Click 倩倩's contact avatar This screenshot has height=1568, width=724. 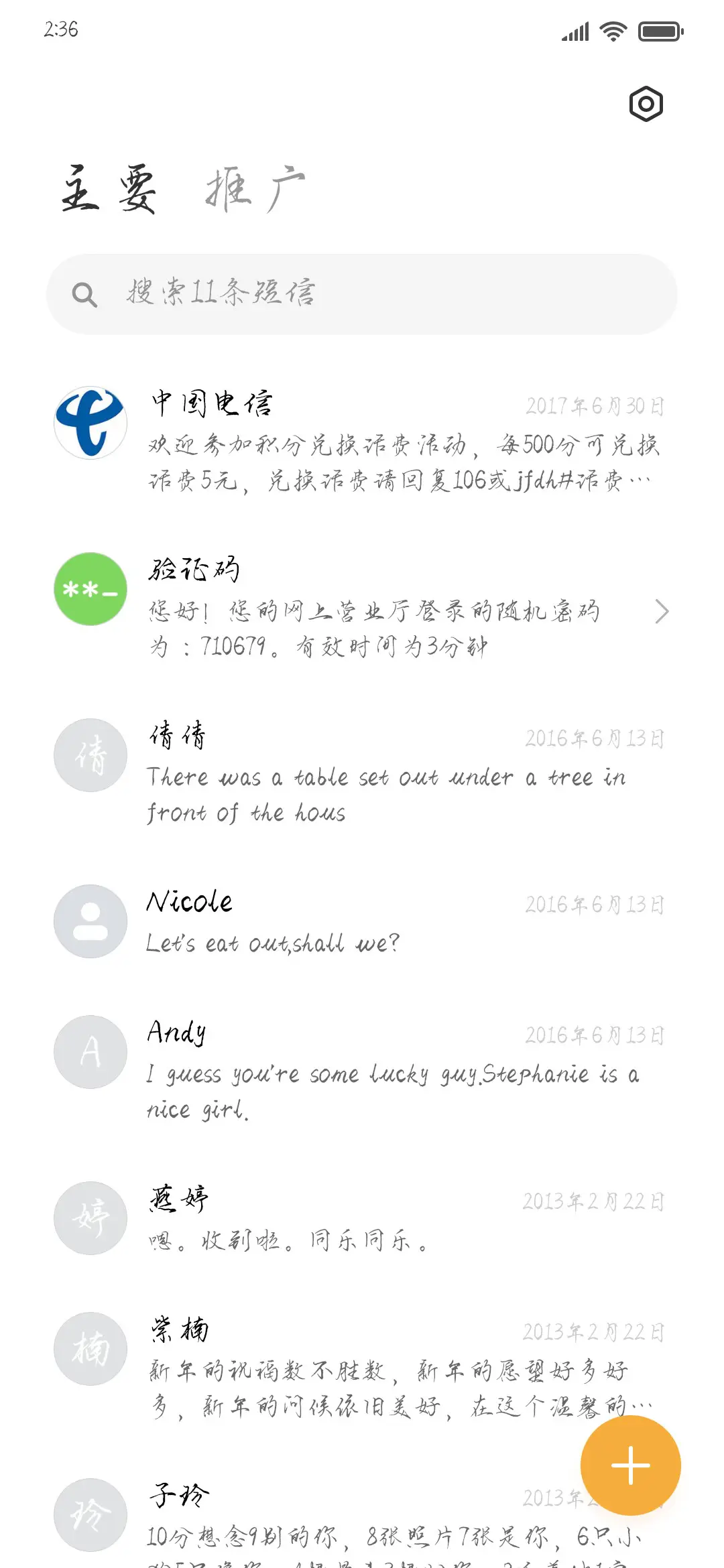coord(90,755)
